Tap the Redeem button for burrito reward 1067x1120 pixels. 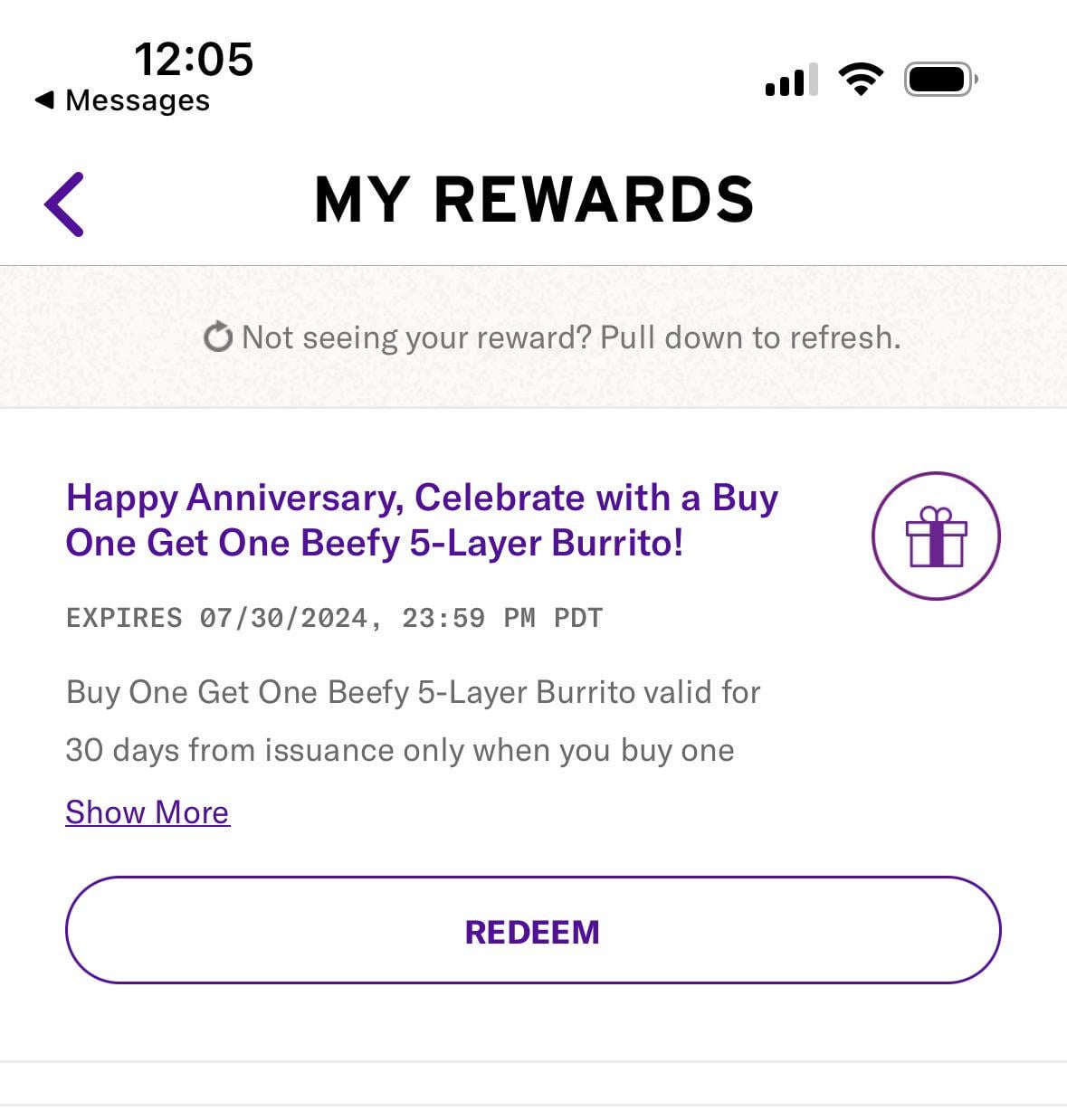click(532, 930)
